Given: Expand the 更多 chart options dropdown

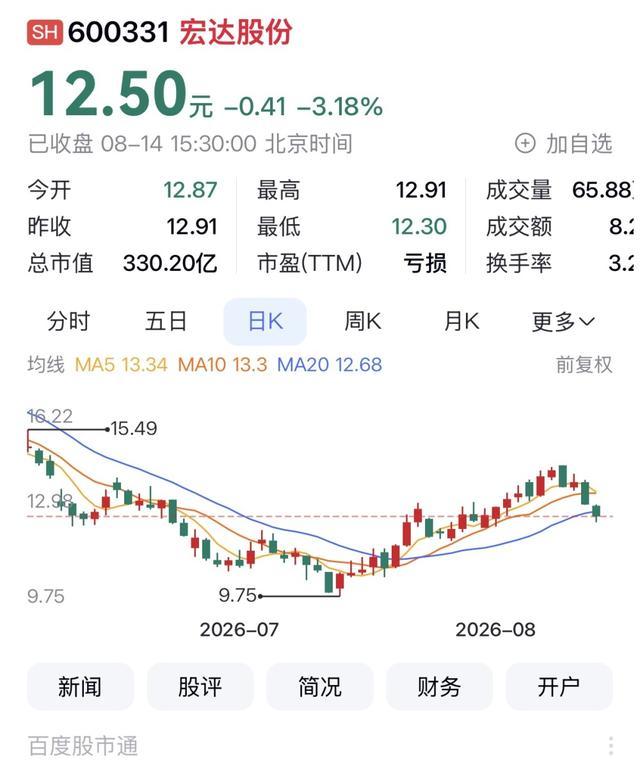Looking at the screenshot, I should [x=563, y=322].
